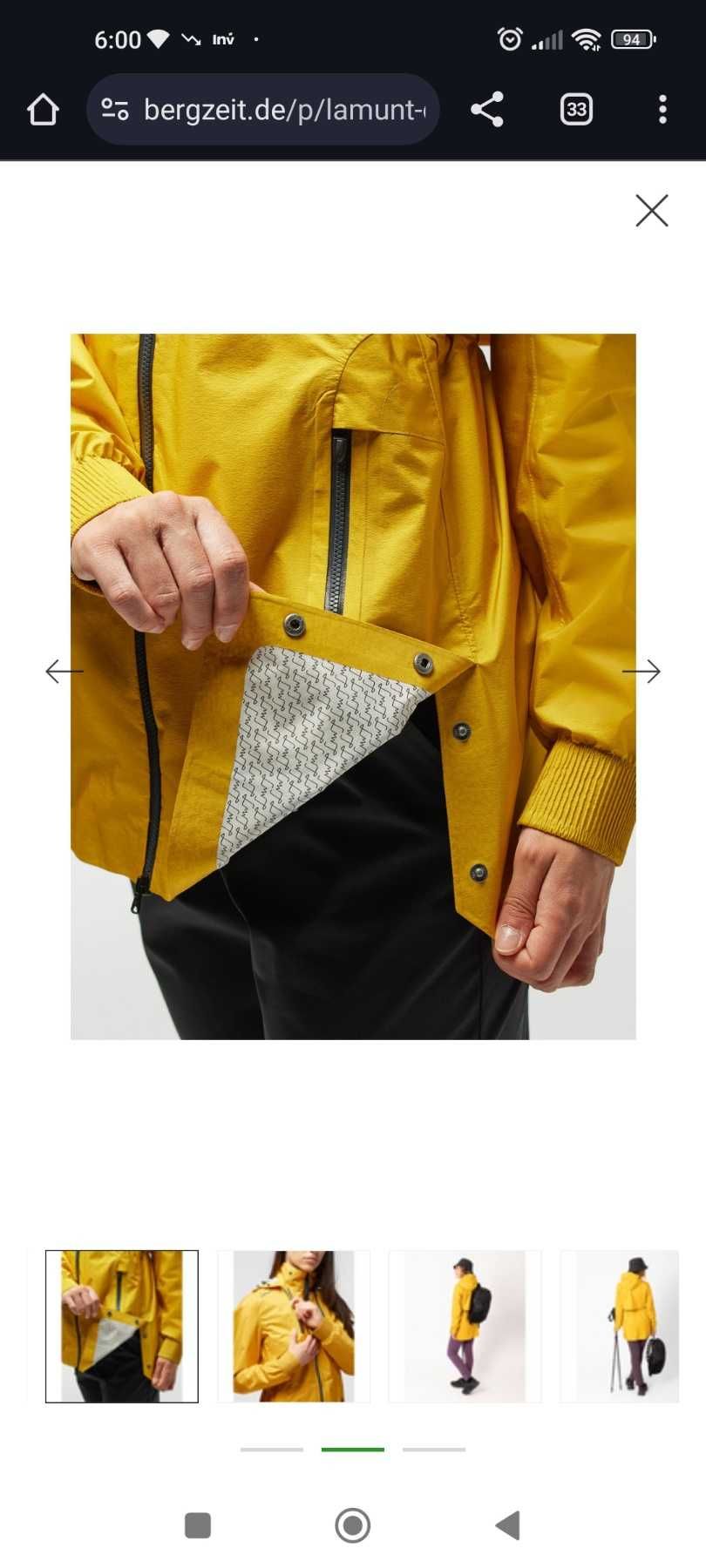Screen dimensions: 706x1568
Task: Show the previous product image
Action: coord(64,671)
